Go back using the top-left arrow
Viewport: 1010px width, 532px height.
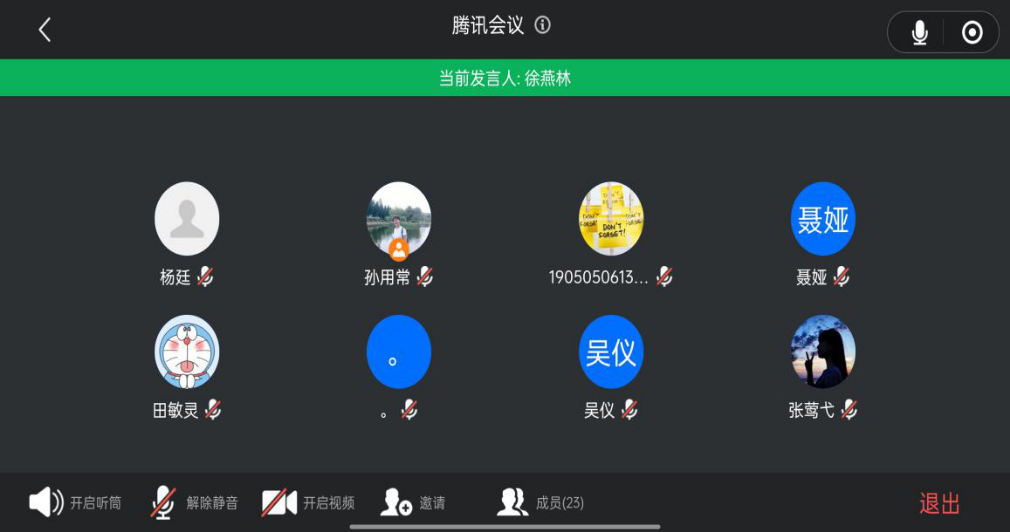point(44,30)
